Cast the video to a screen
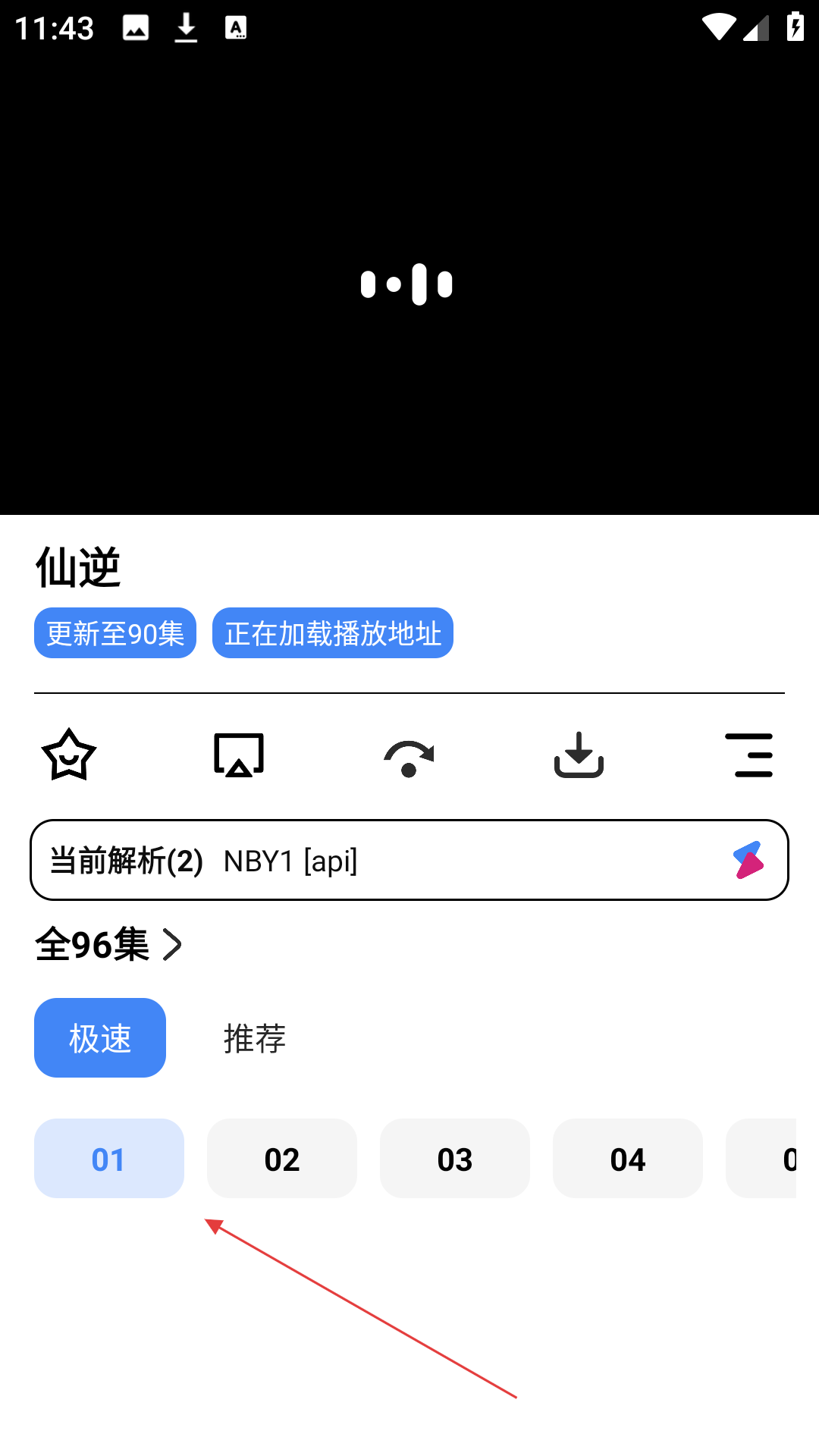The image size is (819, 1456). [x=239, y=755]
